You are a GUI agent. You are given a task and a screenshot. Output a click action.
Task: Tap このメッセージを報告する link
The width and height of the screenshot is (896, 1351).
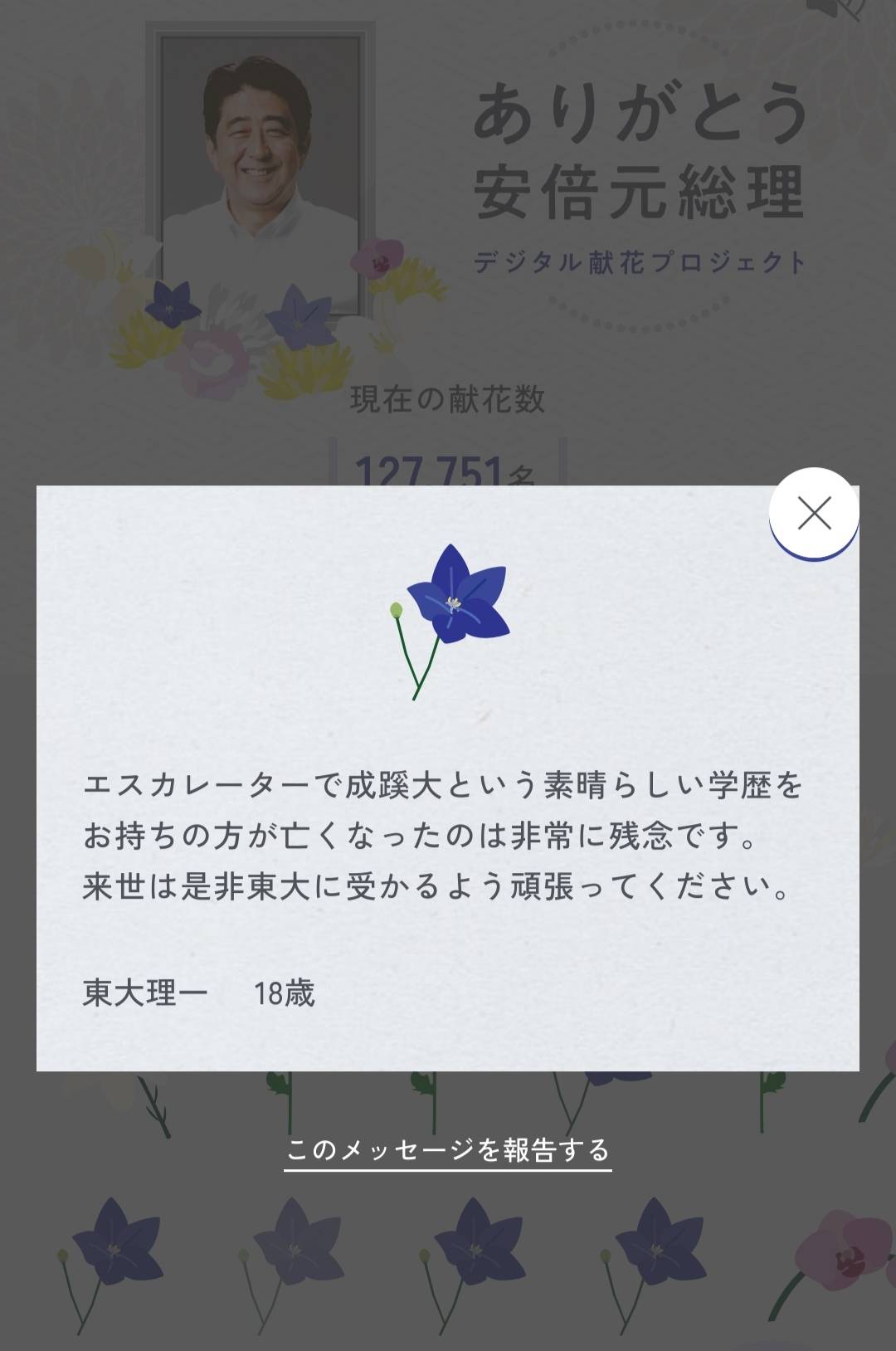(448, 1150)
